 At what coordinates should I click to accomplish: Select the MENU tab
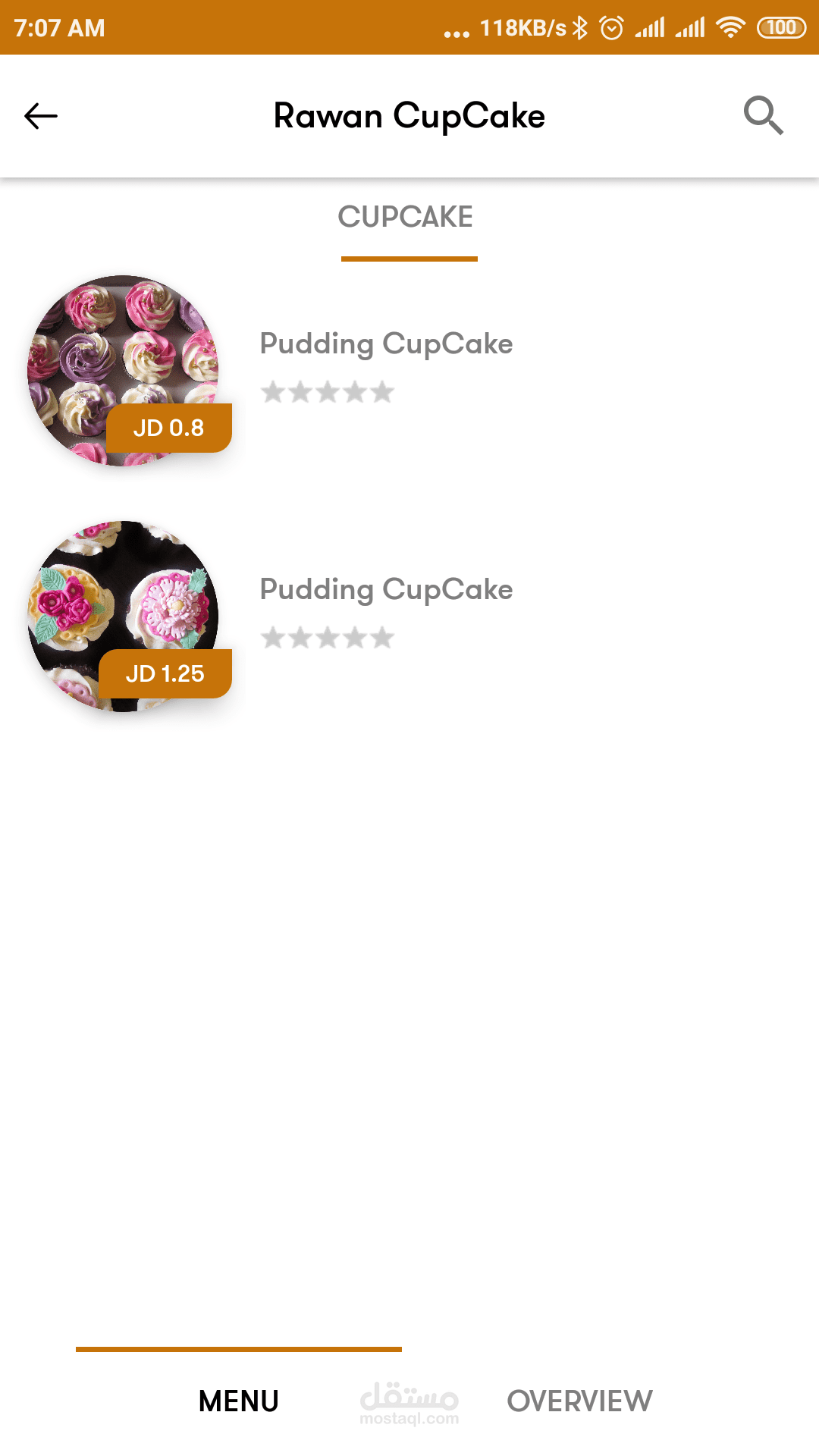239,1401
